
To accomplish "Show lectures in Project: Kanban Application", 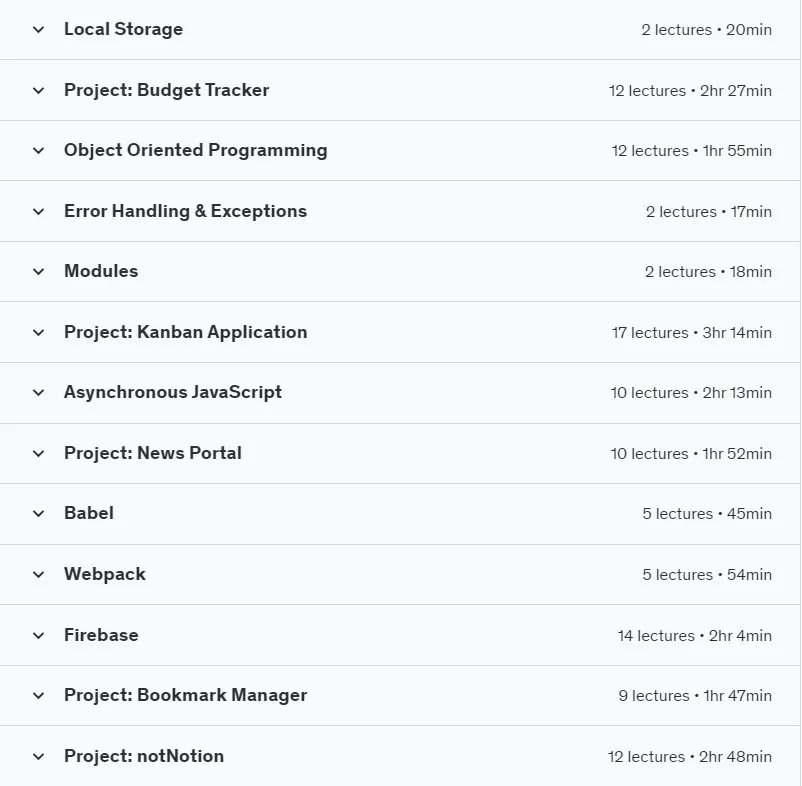I will (x=400, y=332).
